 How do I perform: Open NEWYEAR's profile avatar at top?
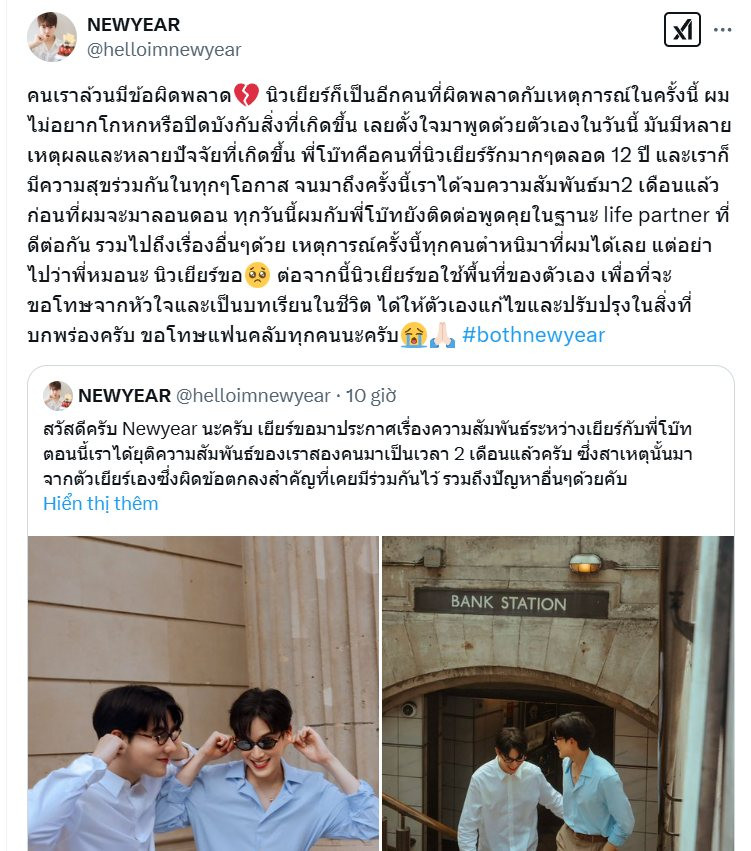pos(52,37)
